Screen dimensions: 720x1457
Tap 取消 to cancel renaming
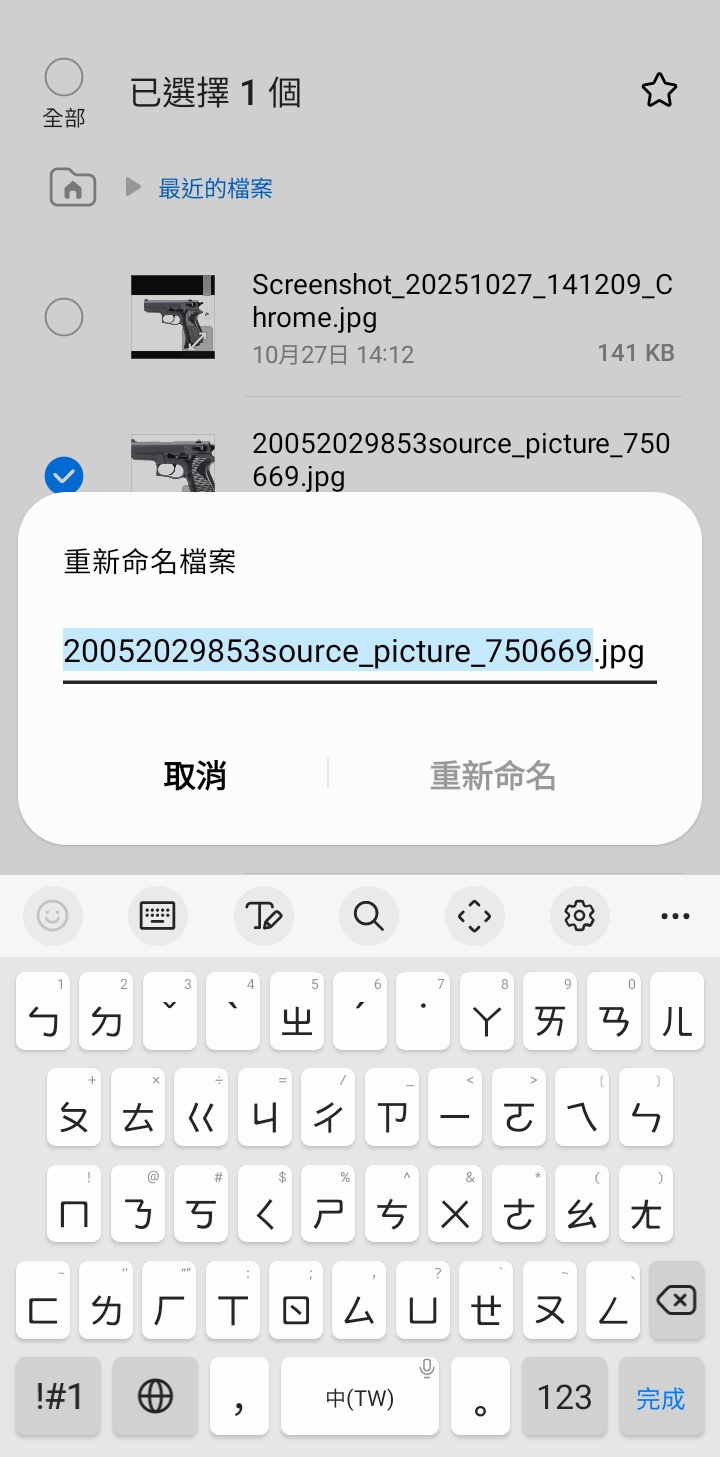[x=195, y=775]
